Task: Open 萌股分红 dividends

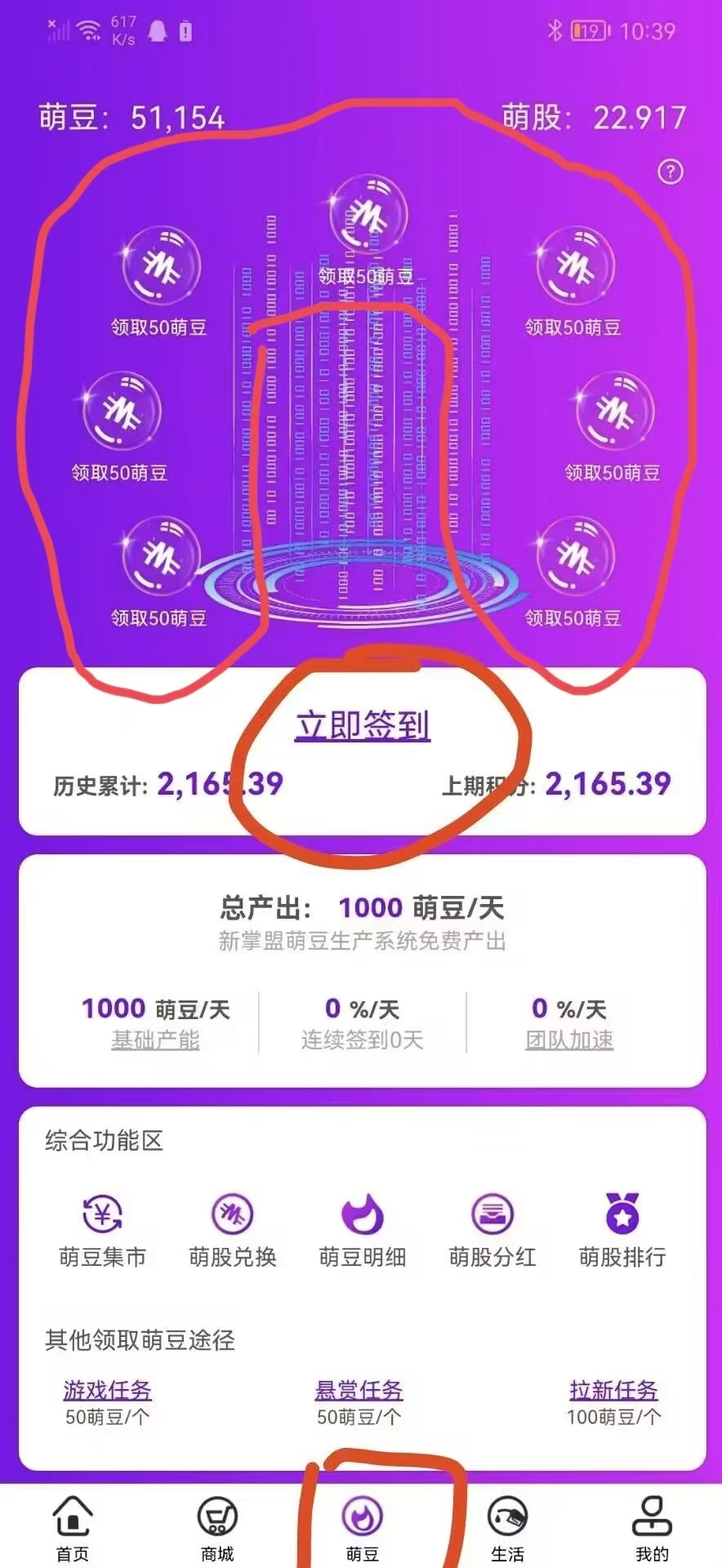Action: click(x=492, y=1230)
